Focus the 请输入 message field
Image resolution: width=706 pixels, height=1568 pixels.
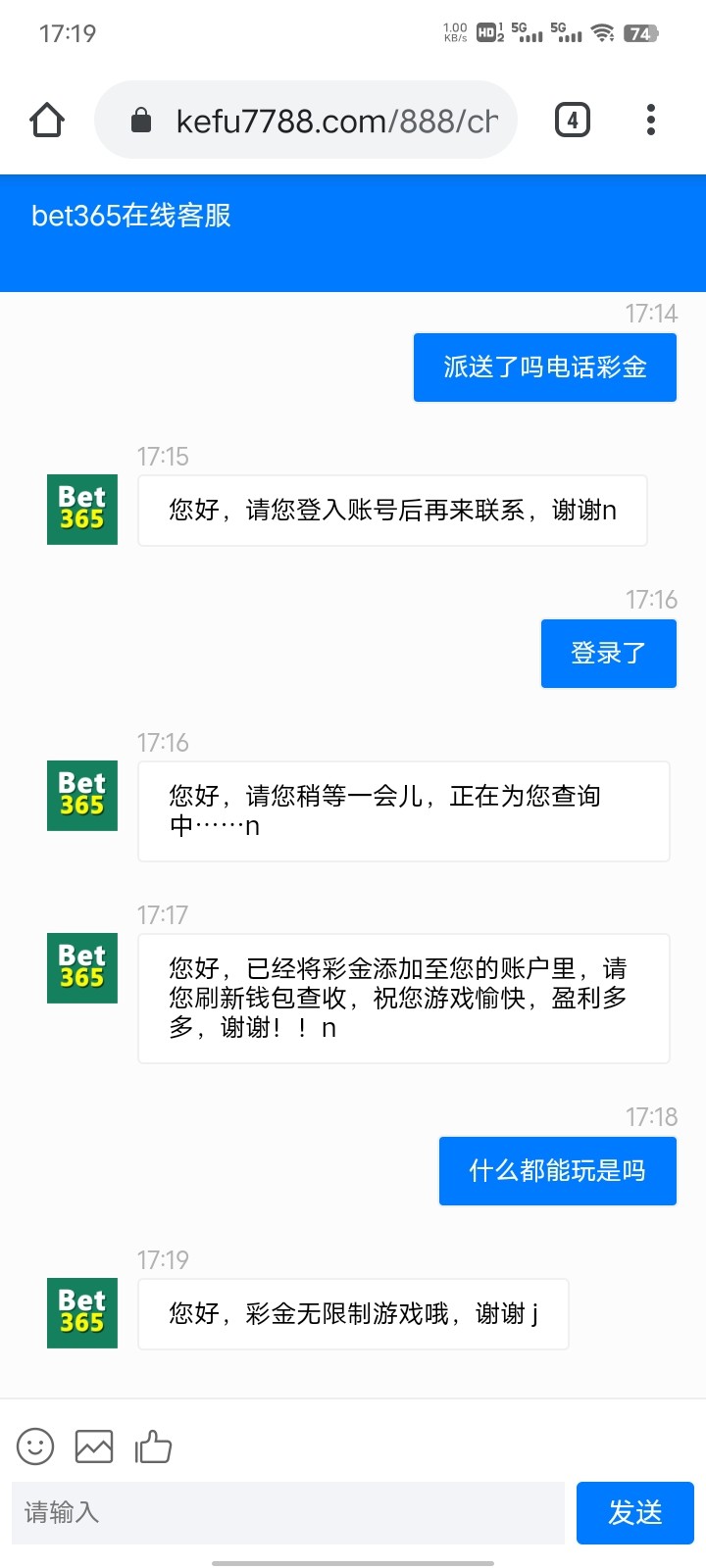[288, 1512]
